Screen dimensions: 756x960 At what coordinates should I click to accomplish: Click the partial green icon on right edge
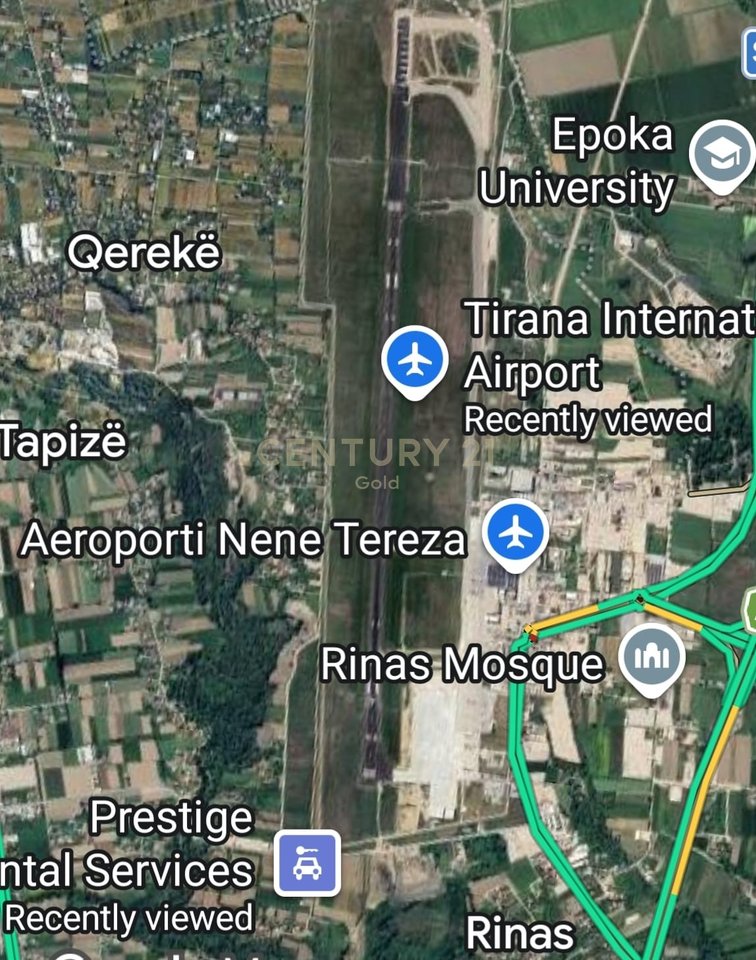coord(748,608)
